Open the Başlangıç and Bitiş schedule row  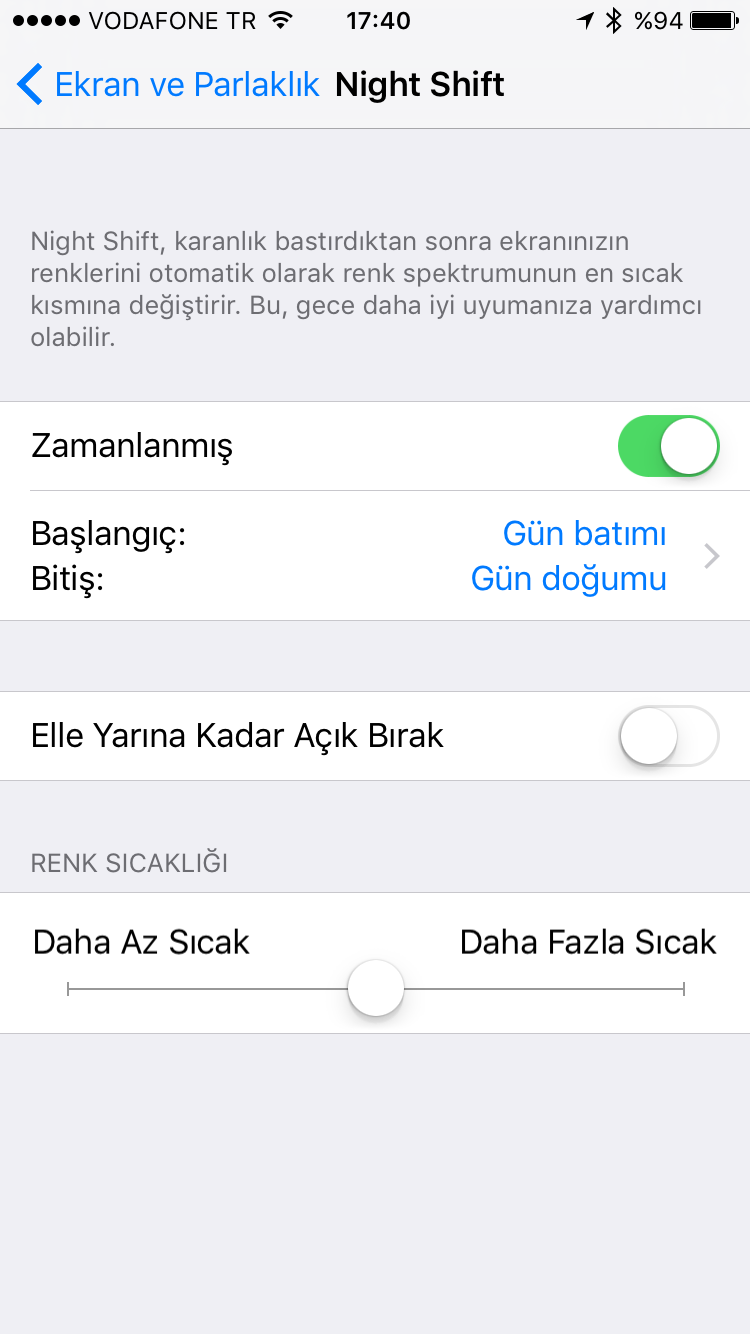pos(375,556)
